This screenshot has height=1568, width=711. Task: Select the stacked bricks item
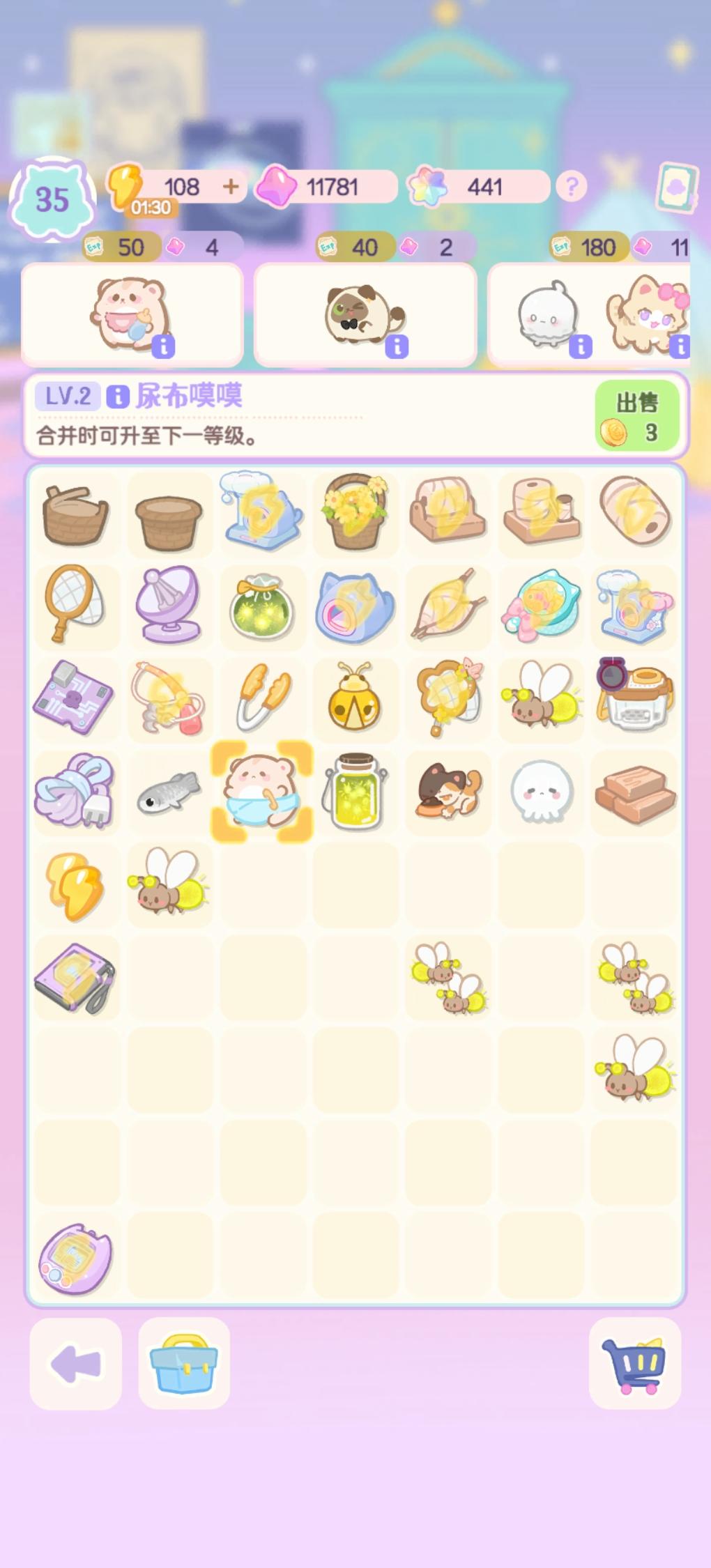pyautogui.click(x=635, y=792)
